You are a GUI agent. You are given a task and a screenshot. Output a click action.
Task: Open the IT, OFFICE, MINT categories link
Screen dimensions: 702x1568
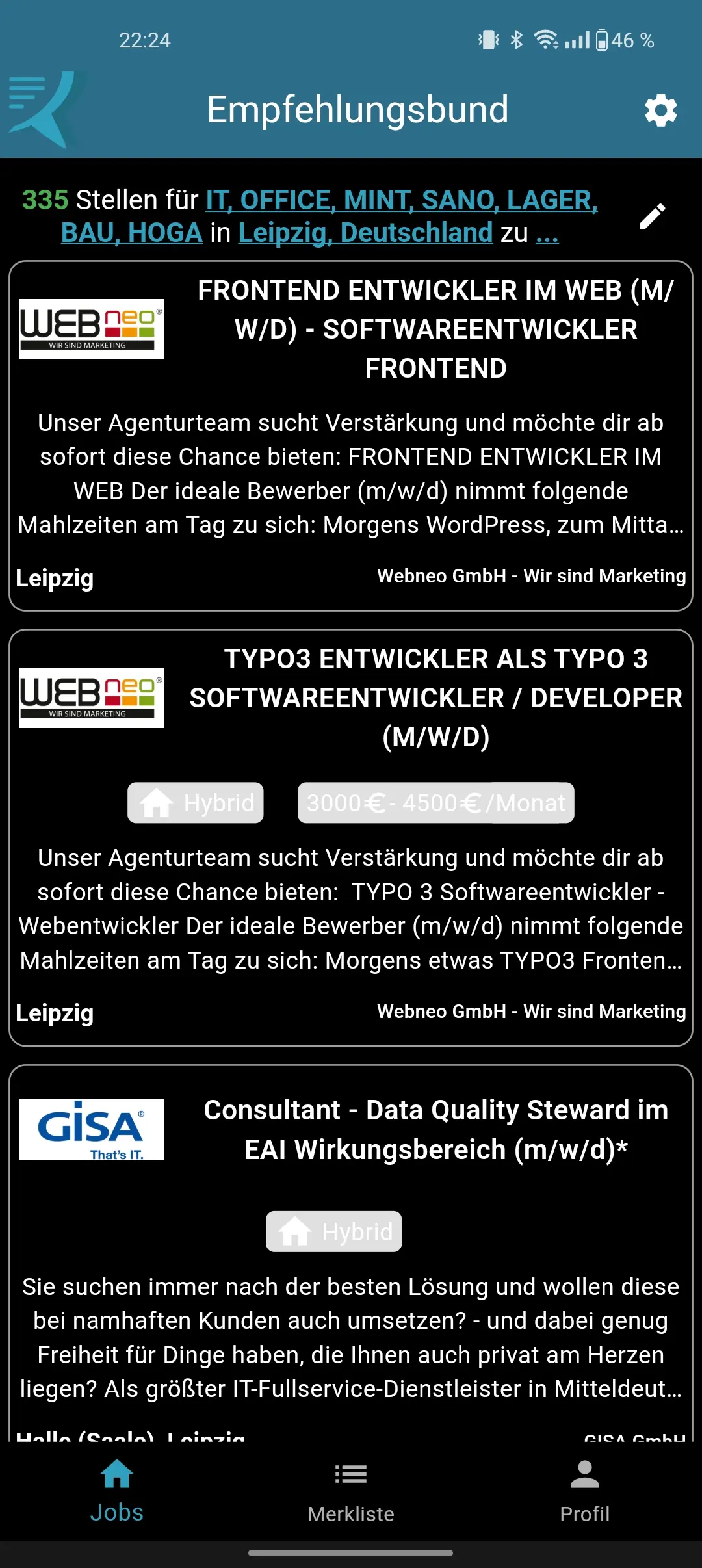point(401,200)
